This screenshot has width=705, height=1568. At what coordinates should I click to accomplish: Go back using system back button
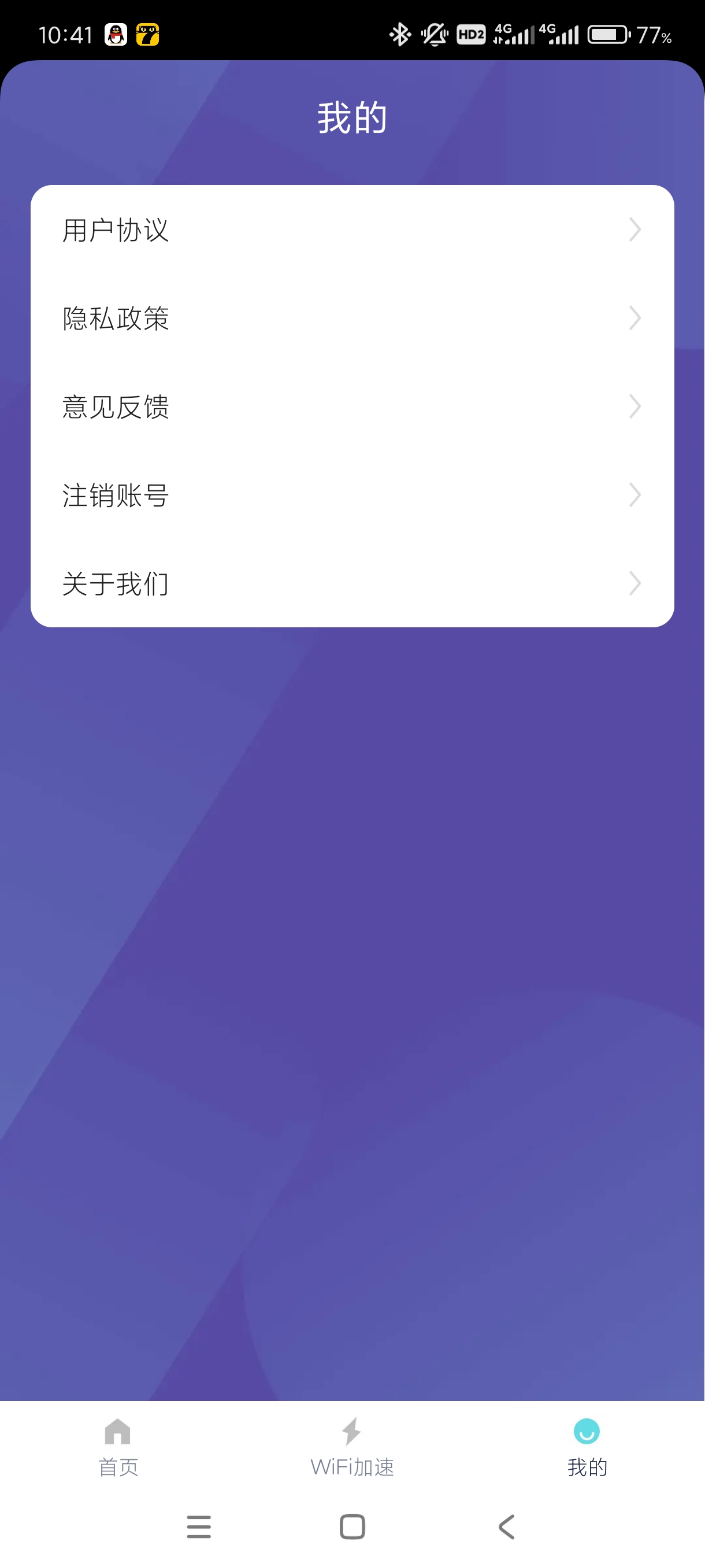[x=506, y=1526]
